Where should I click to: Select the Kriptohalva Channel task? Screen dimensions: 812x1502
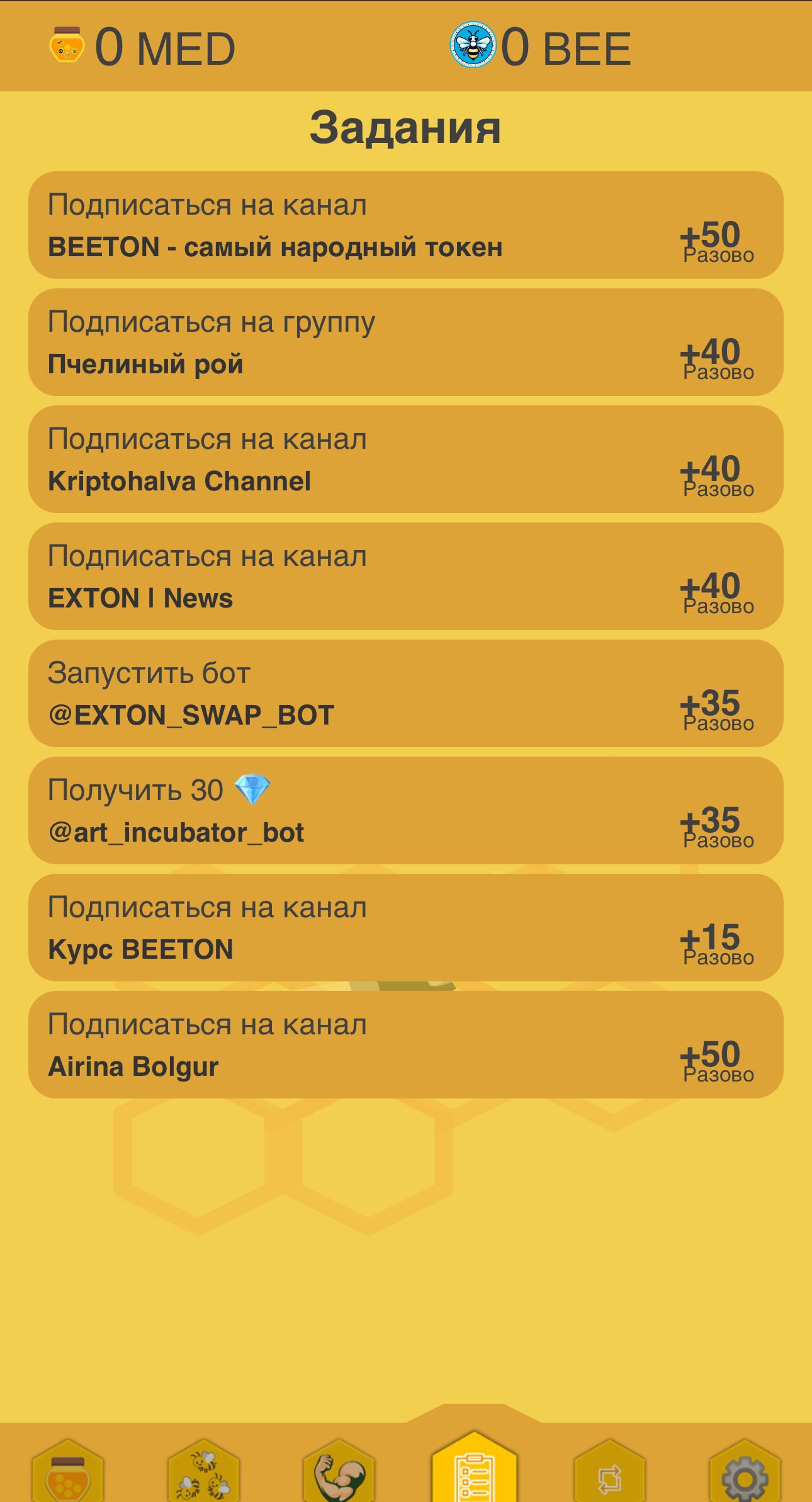point(406,460)
